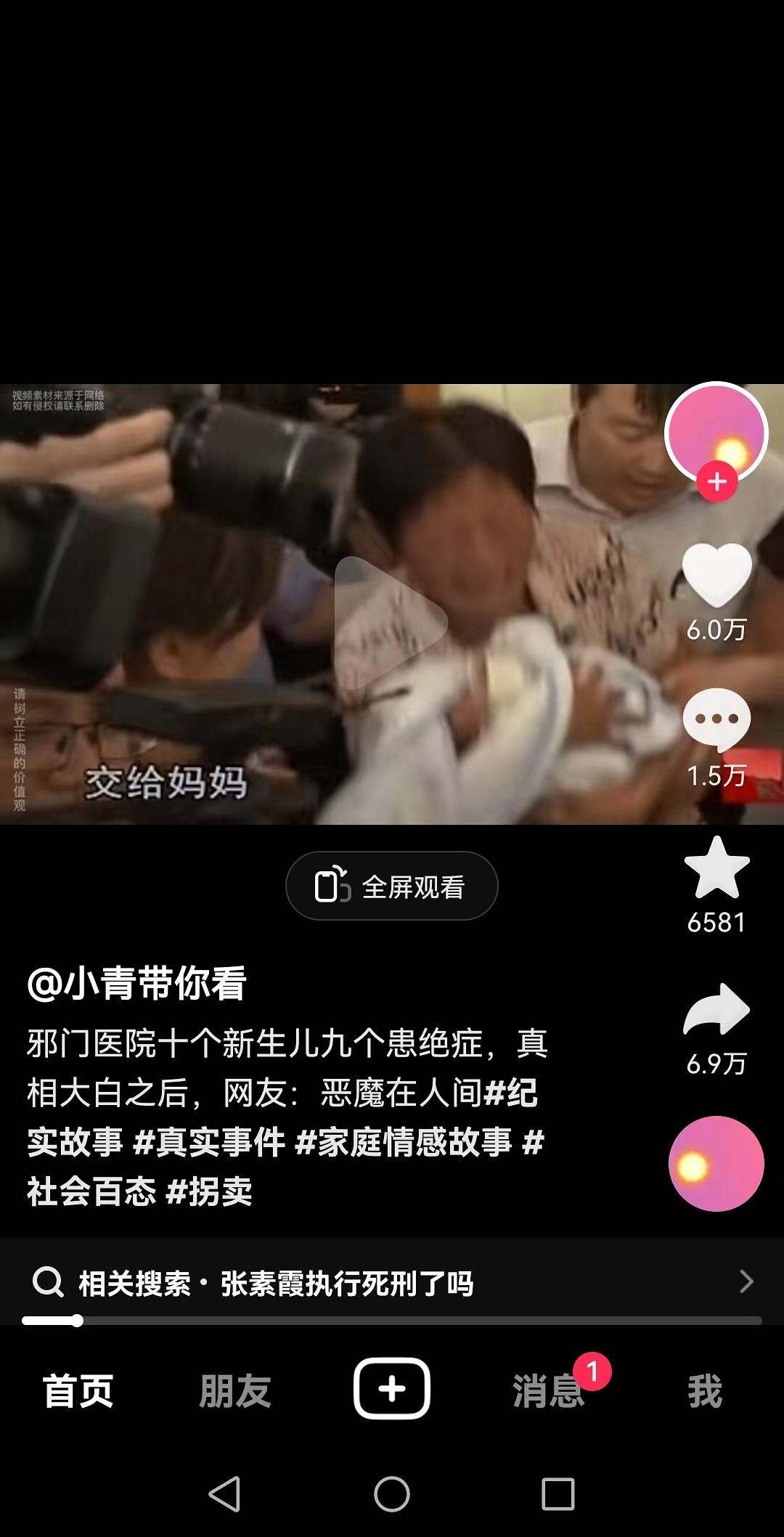Open the 消息 tab
The image size is (784, 1537).
coord(548,1390)
